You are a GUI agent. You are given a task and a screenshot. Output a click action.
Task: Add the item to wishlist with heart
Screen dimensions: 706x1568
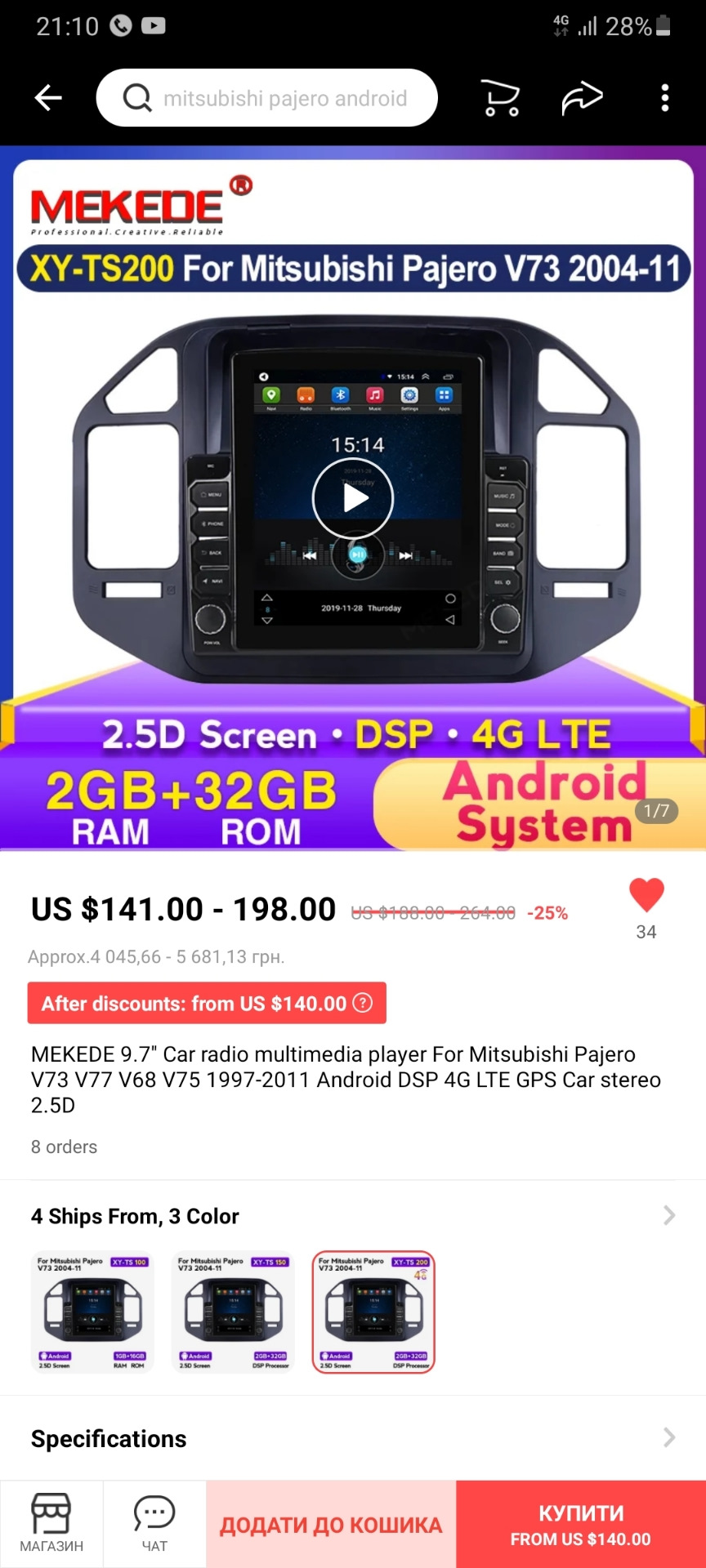click(x=646, y=896)
